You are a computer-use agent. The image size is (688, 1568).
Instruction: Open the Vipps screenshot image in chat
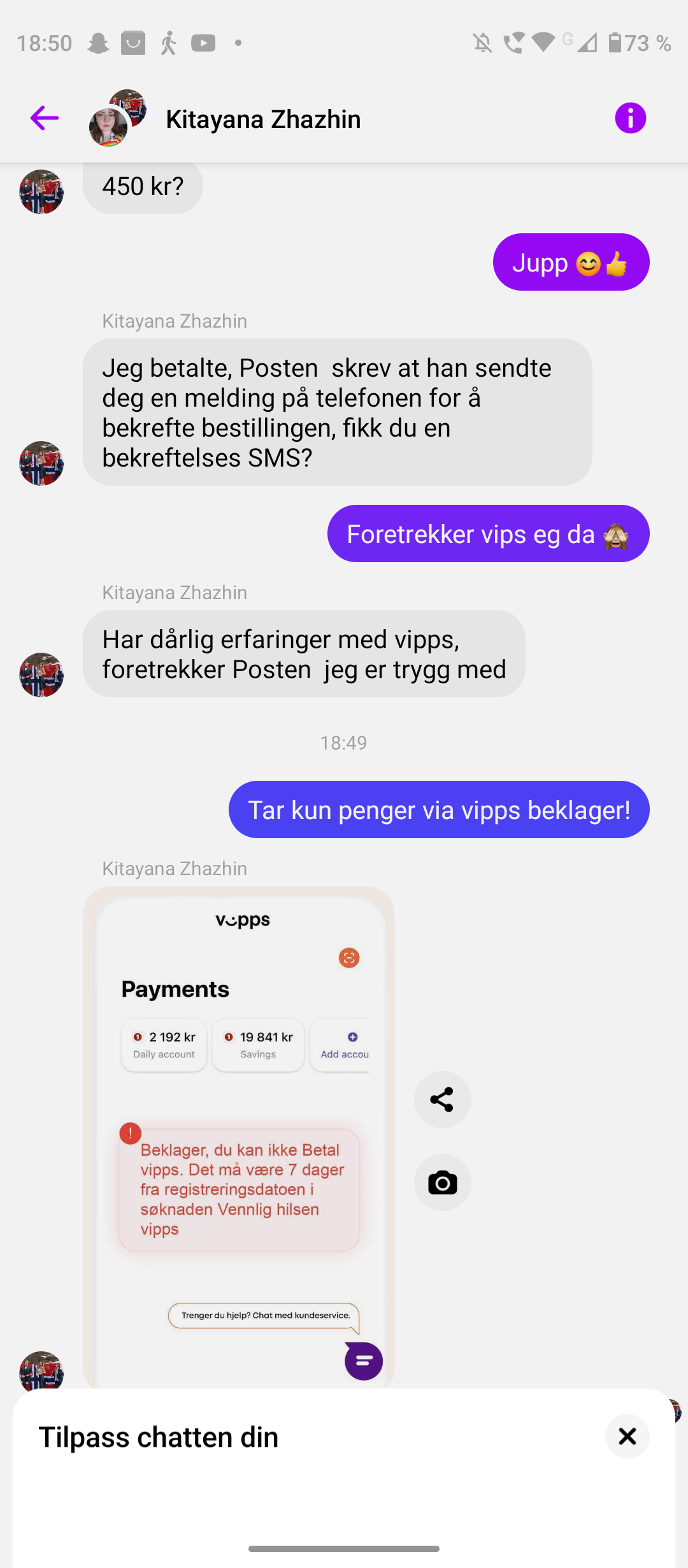click(x=239, y=1136)
